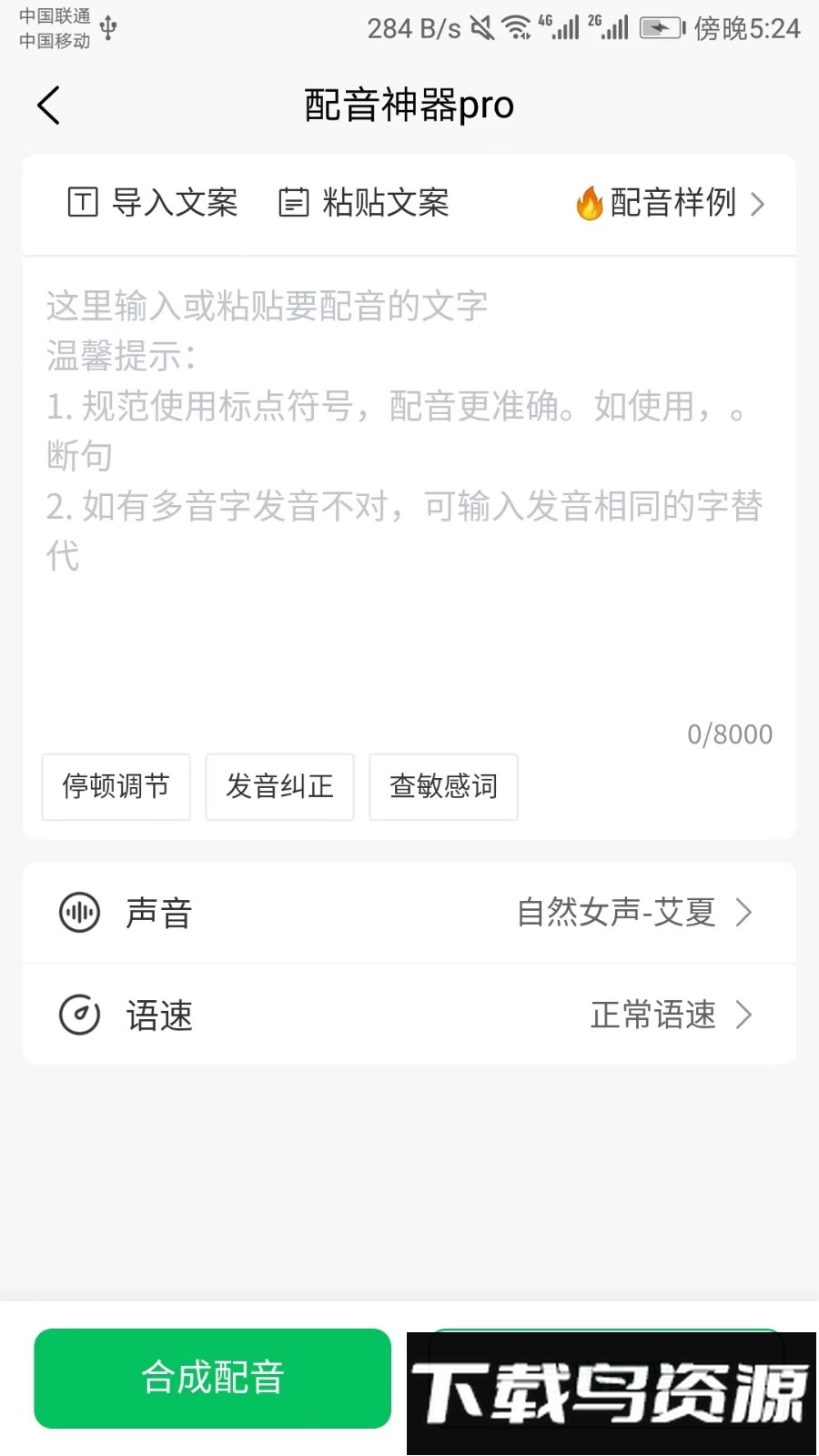Change 语速 speech speed setting
The height and width of the screenshot is (1456, 819).
409,1015
